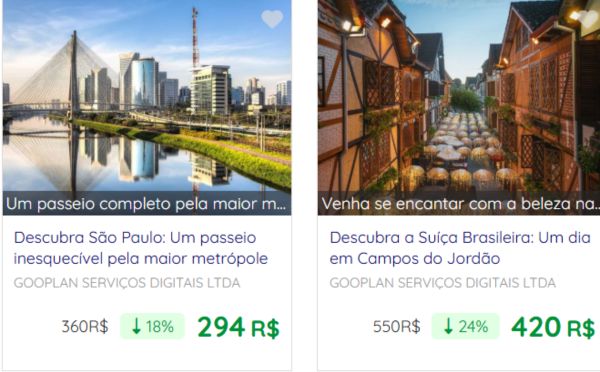Favorite the Campos do Jordão tour heart

(x=589, y=18)
